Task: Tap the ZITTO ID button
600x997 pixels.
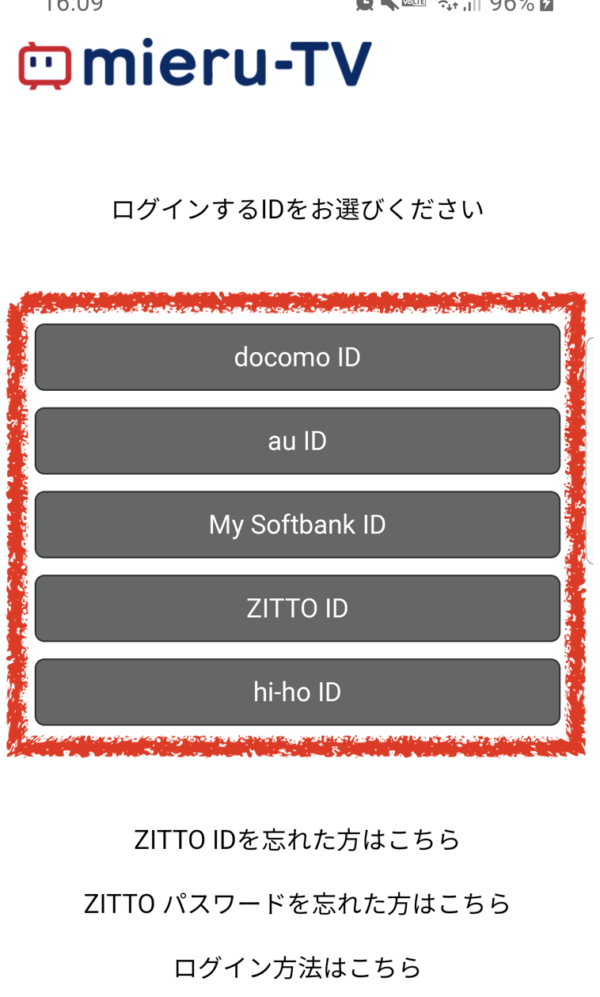Action: point(297,609)
